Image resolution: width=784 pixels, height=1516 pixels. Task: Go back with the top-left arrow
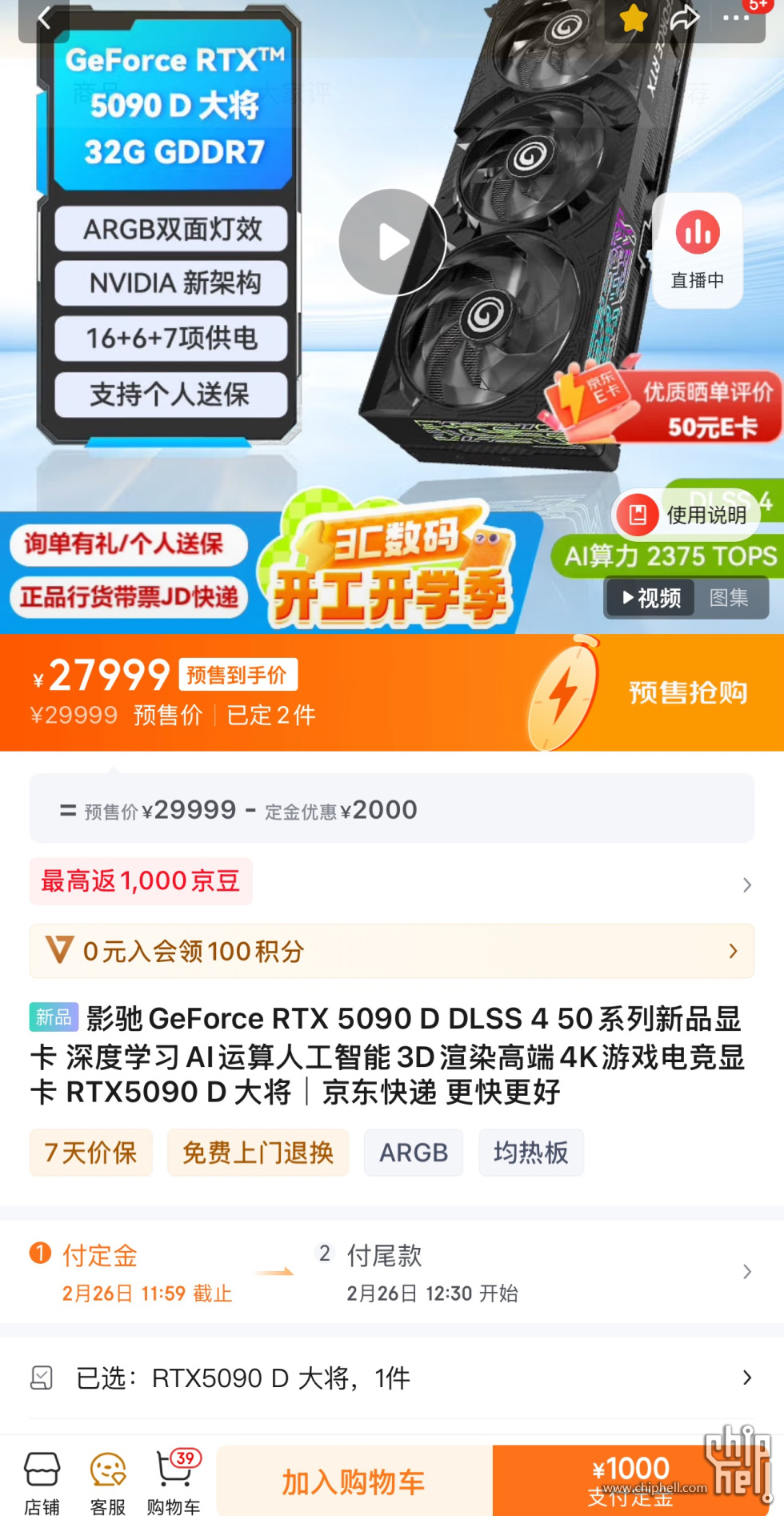pos(44,18)
